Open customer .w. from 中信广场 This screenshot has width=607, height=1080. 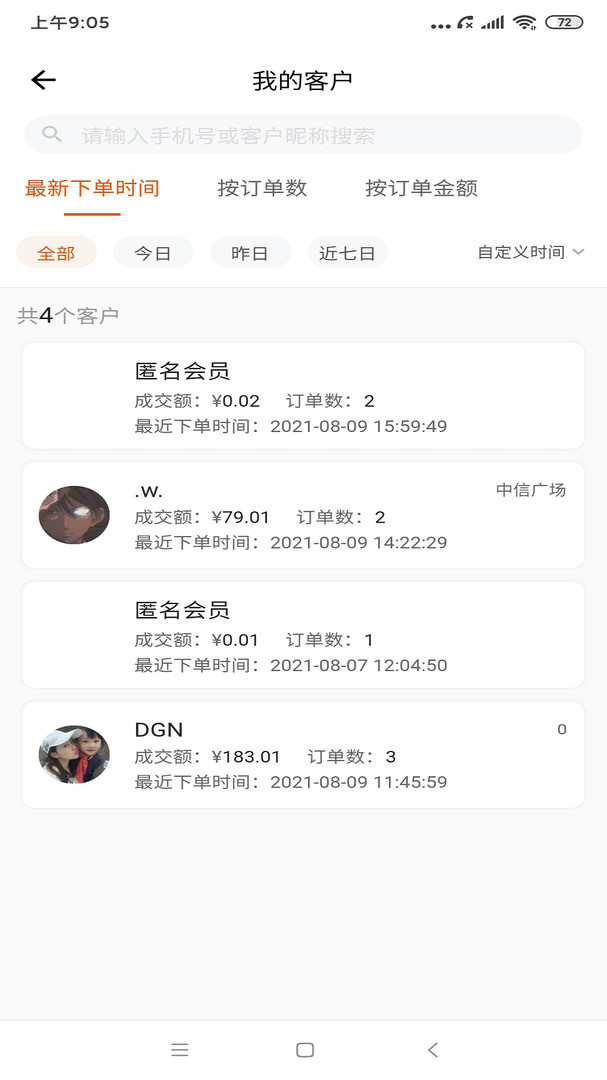click(x=303, y=515)
